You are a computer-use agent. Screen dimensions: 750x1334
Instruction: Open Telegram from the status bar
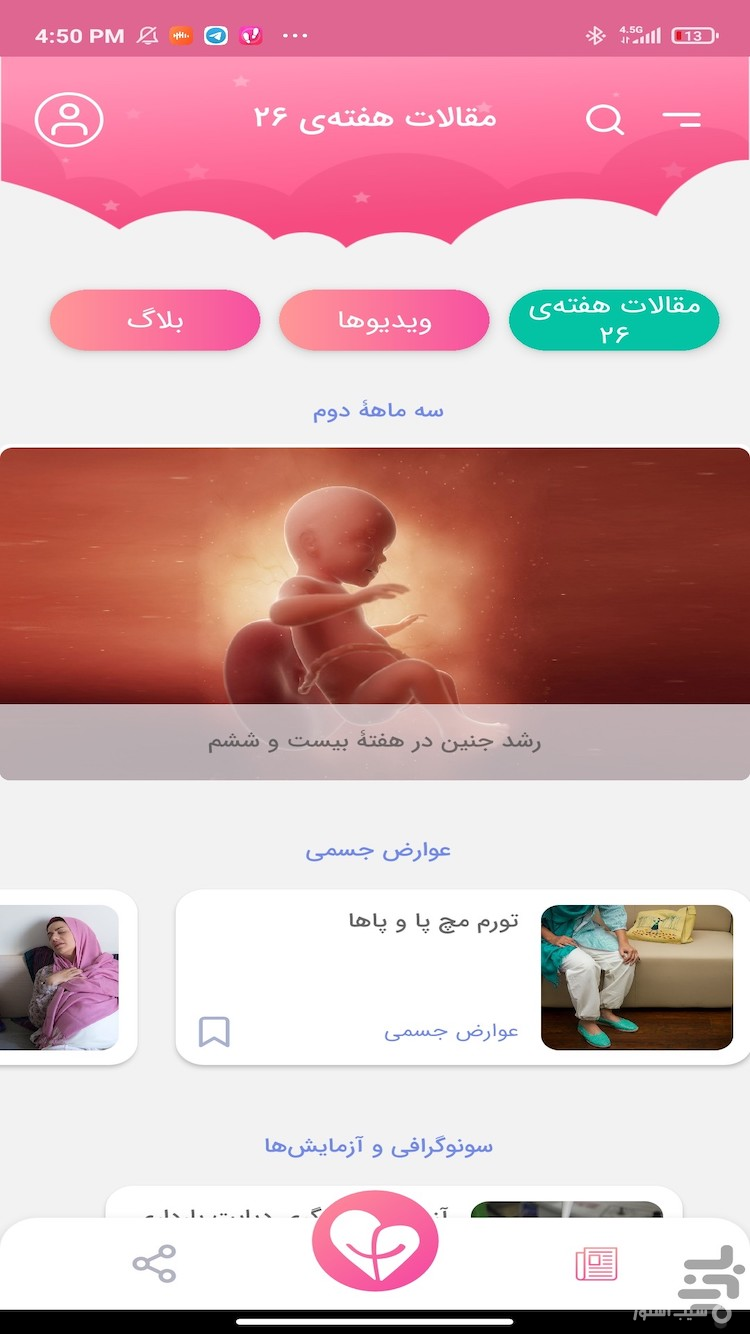216,35
